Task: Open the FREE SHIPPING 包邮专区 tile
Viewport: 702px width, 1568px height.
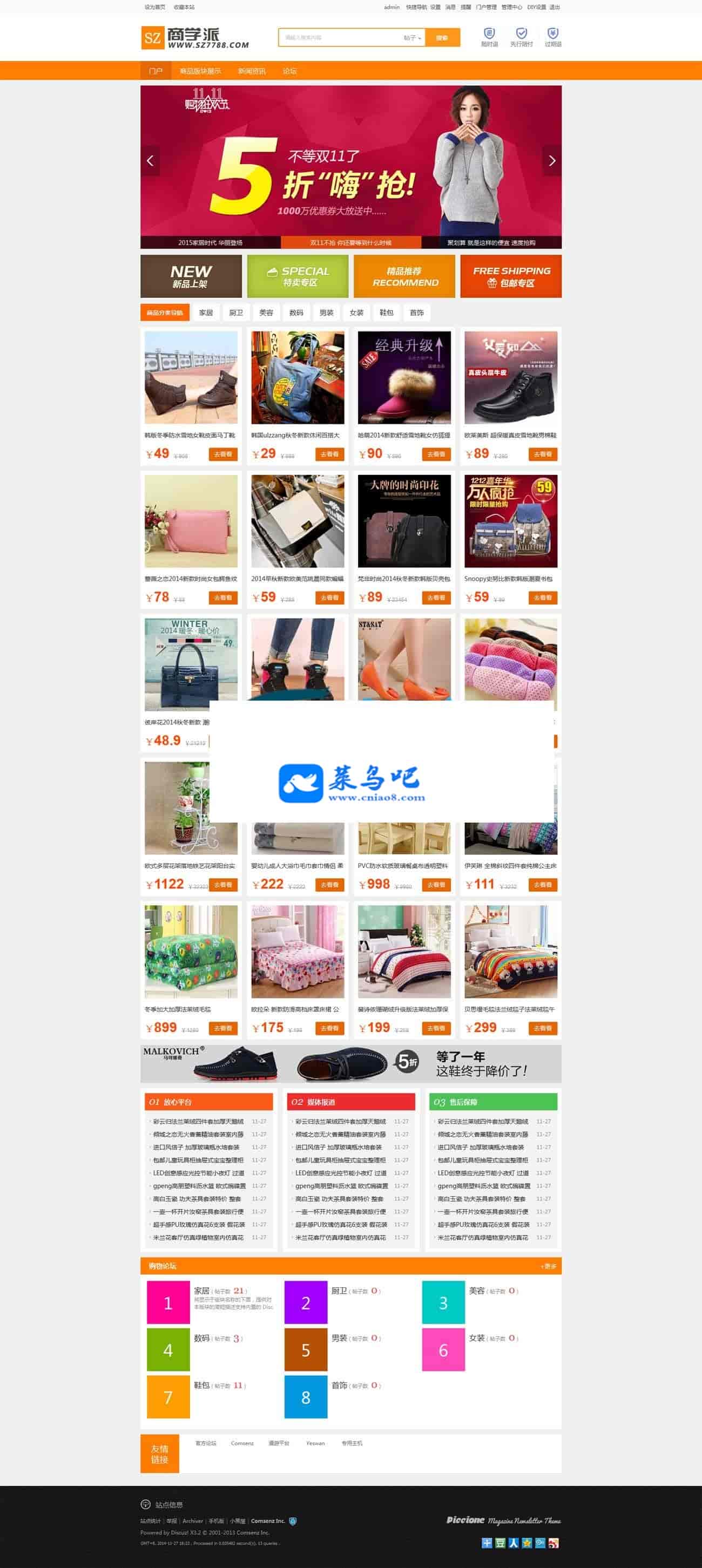Action: 510,276
